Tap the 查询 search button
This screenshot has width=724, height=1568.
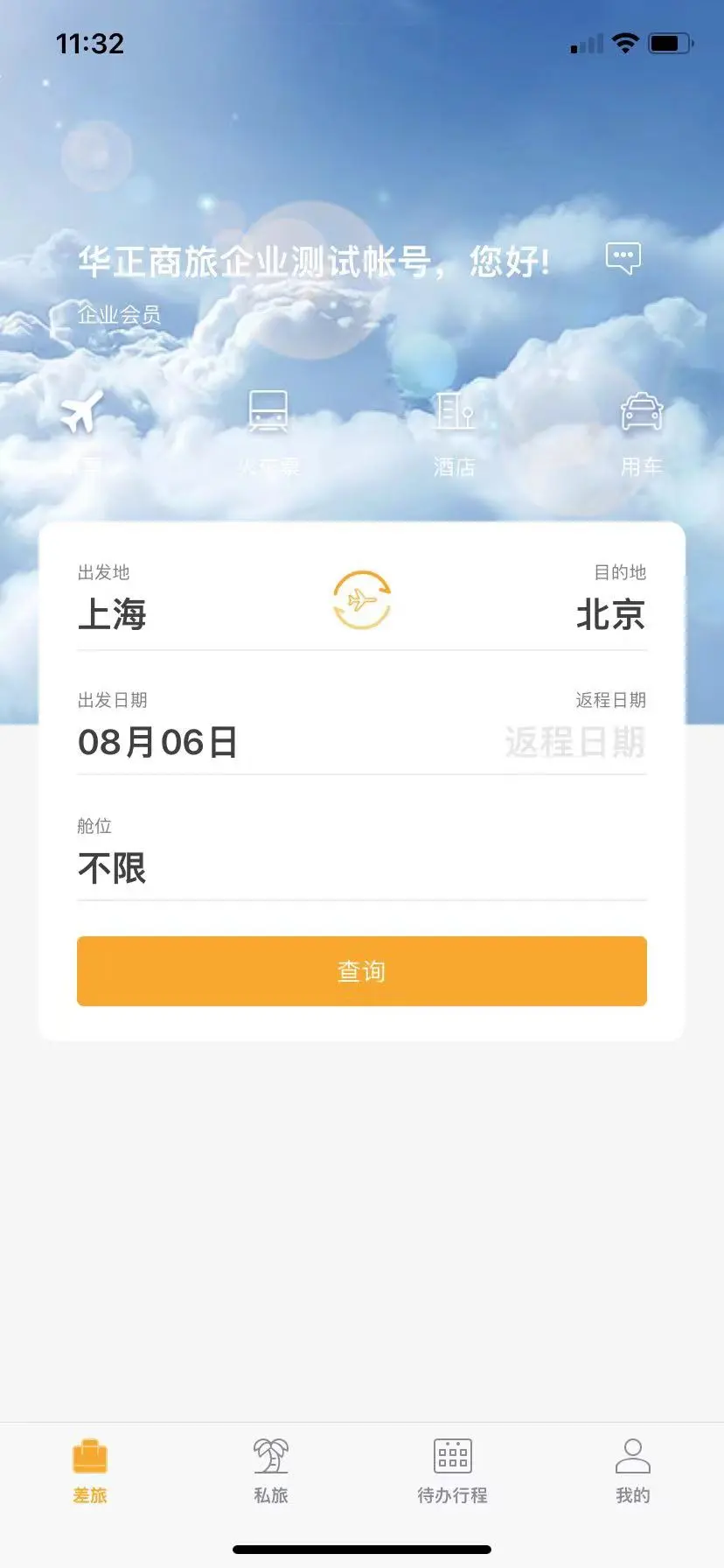pos(361,970)
